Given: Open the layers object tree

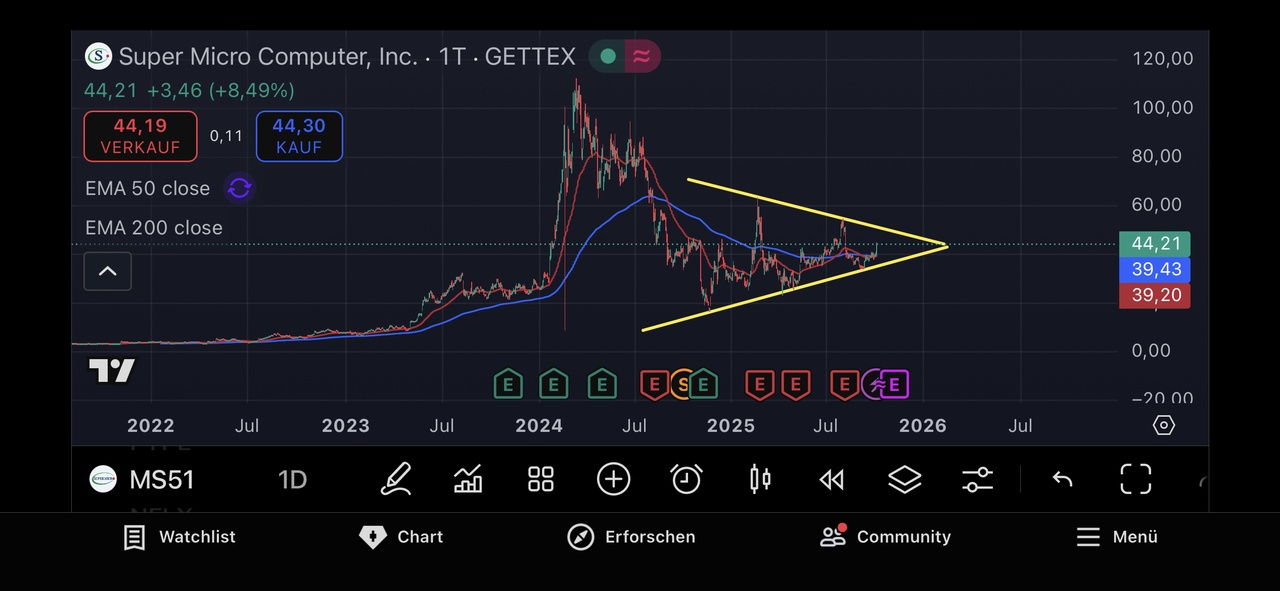Looking at the screenshot, I should point(905,480).
